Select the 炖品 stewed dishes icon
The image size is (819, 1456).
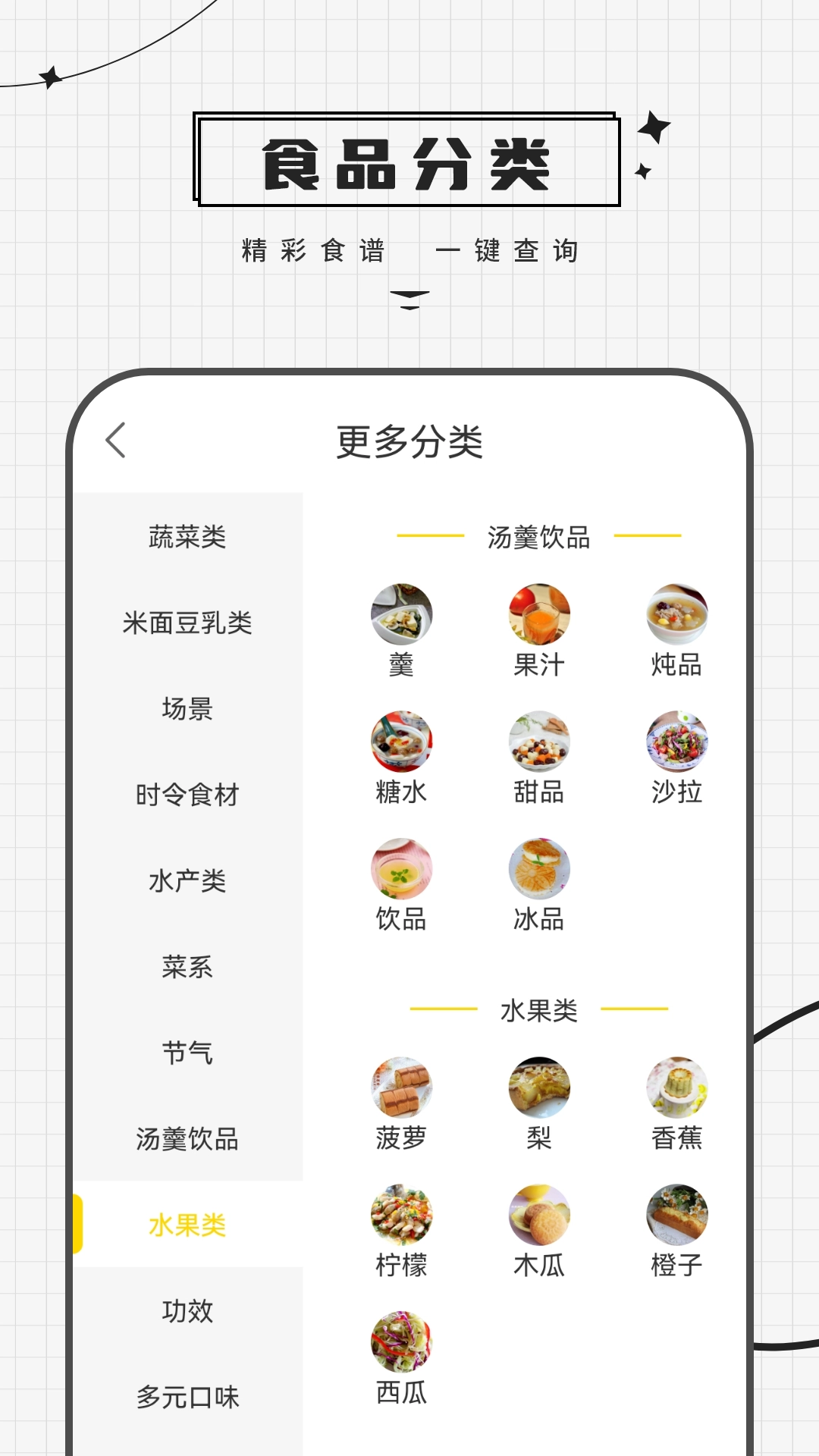pos(676,616)
